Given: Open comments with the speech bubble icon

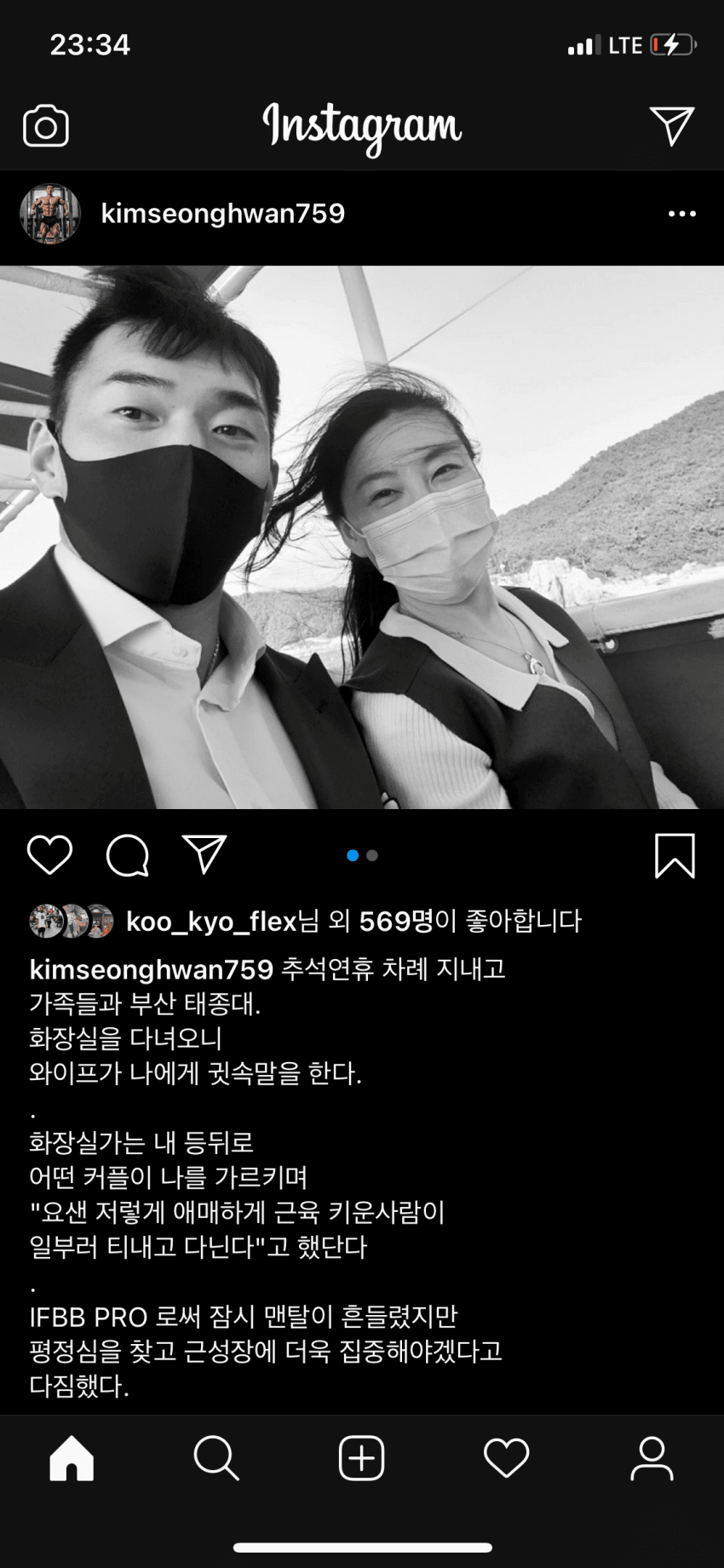Looking at the screenshot, I should [128, 855].
